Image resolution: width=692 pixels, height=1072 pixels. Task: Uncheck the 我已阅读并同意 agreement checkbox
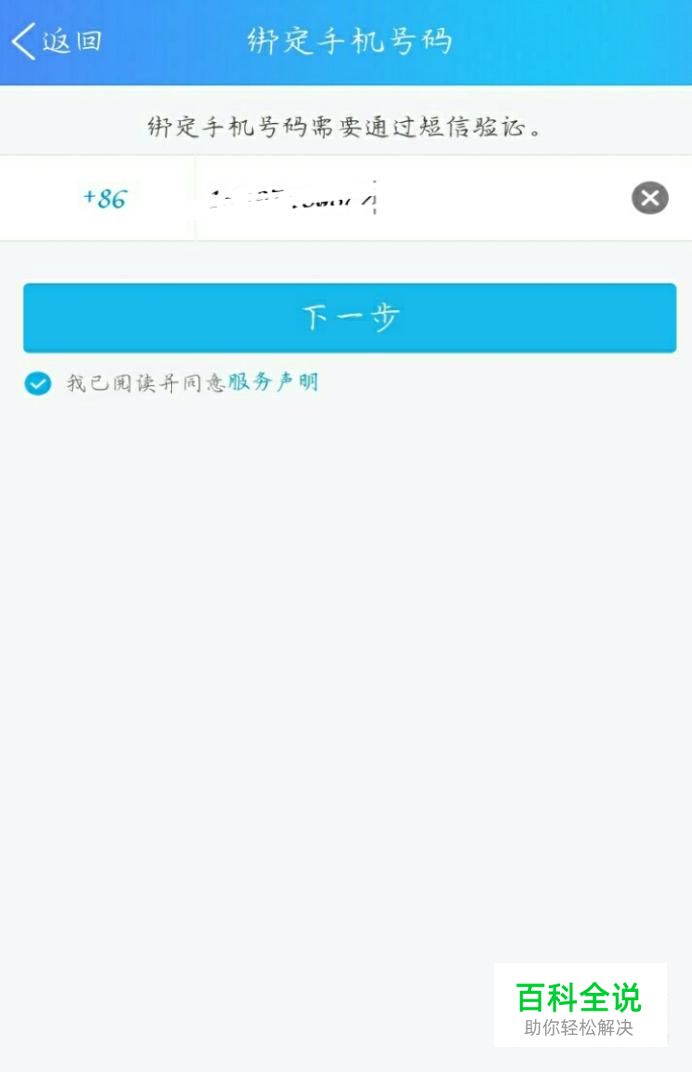[x=38, y=383]
